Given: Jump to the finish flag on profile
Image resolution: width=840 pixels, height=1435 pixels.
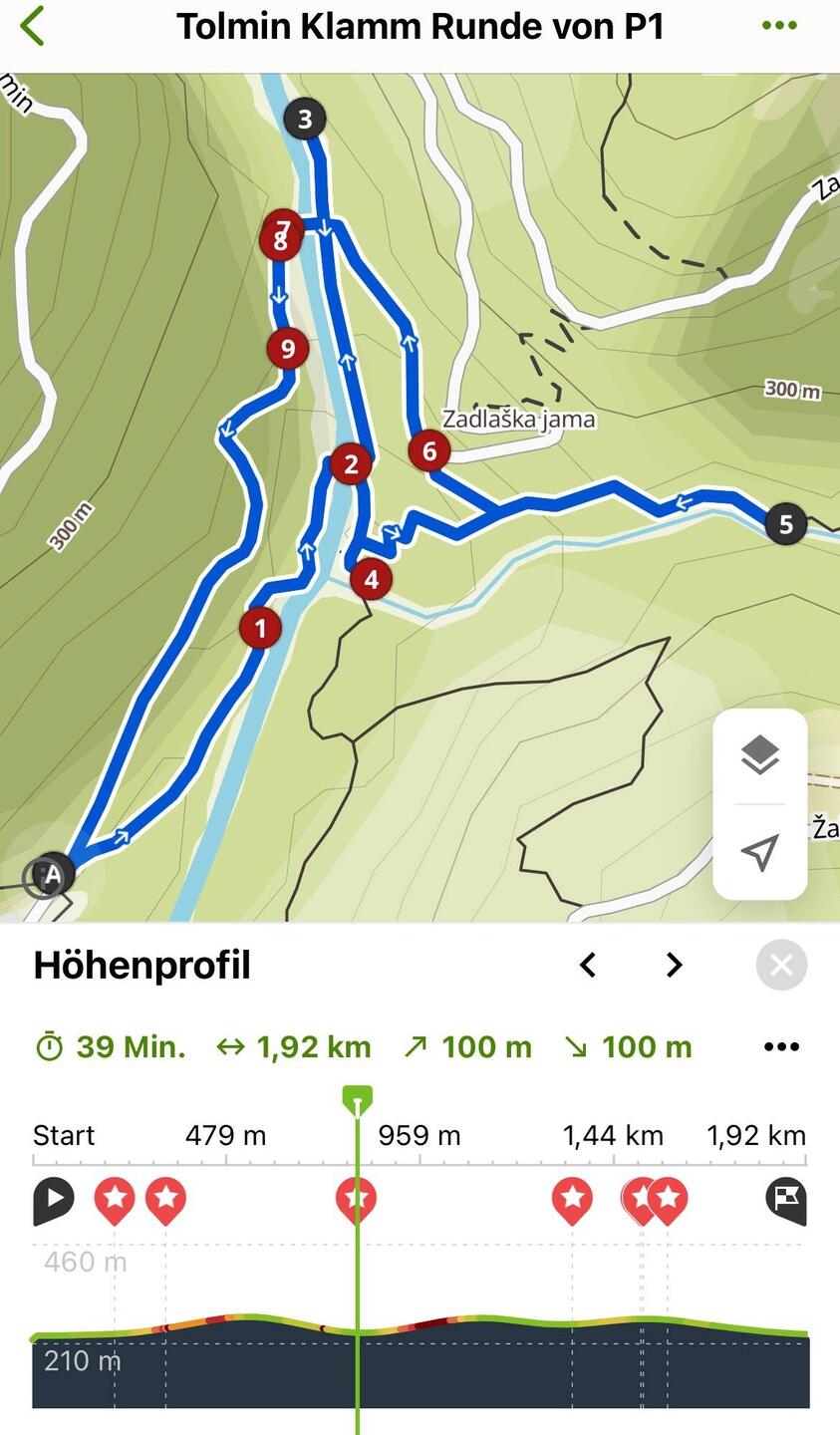Looking at the screenshot, I should point(786,1199).
